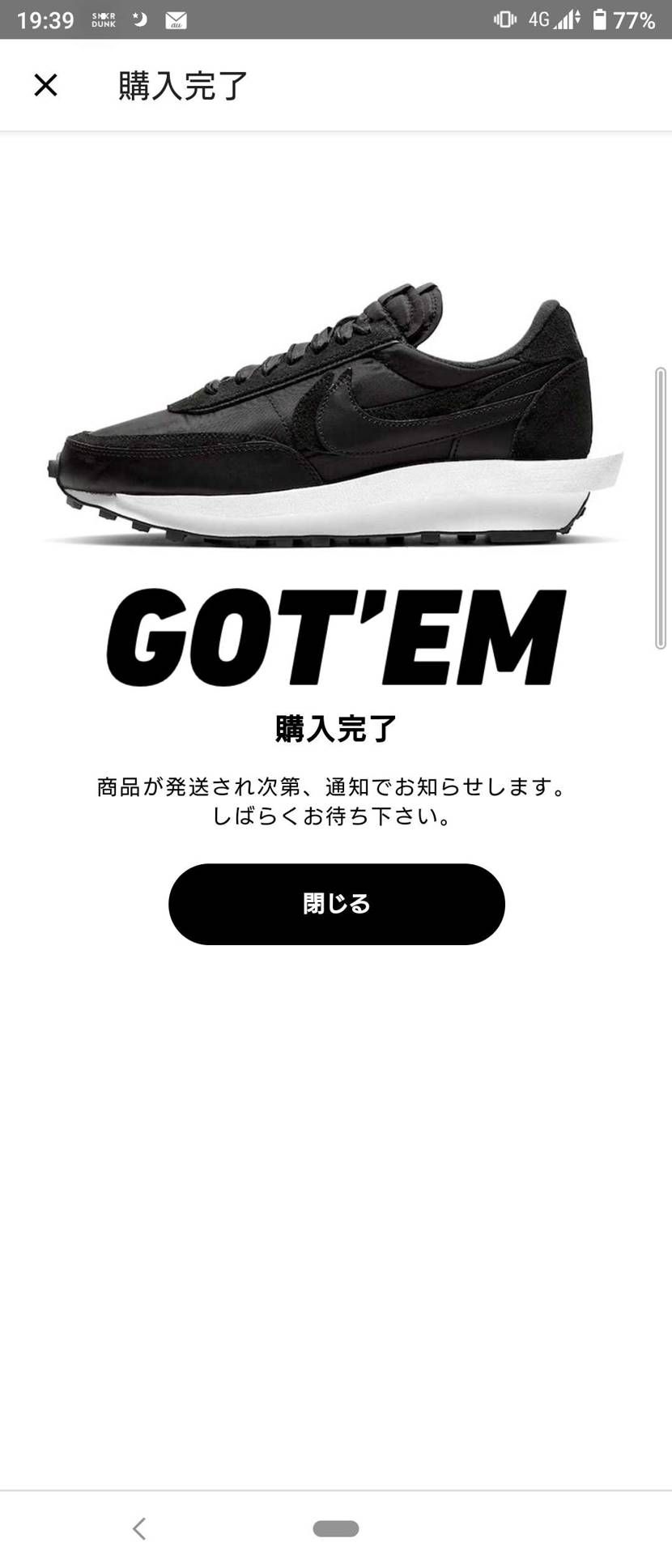The width and height of the screenshot is (672, 1568).
Task: Close the 購入完了 screen
Action: 45,84
